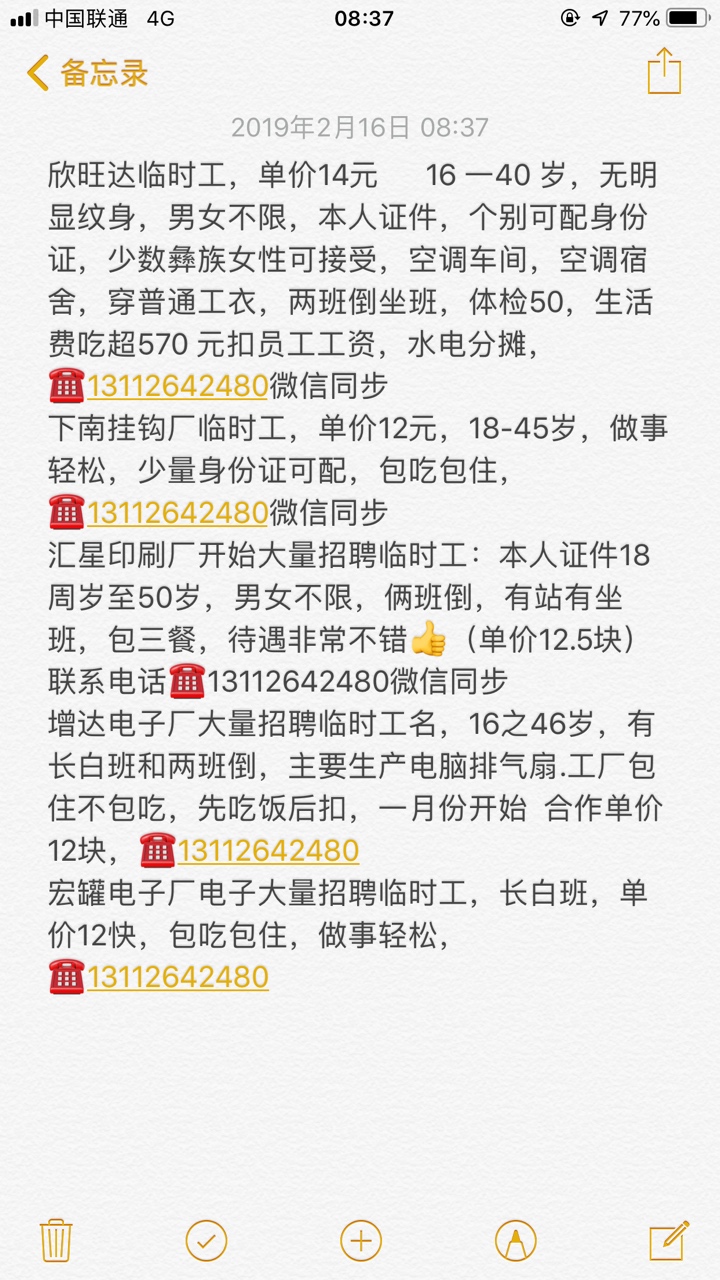Tap the phone number link after 做事轻松 in 宏罐电子厂 listing
Screen dimensions: 720x1280
177,977
